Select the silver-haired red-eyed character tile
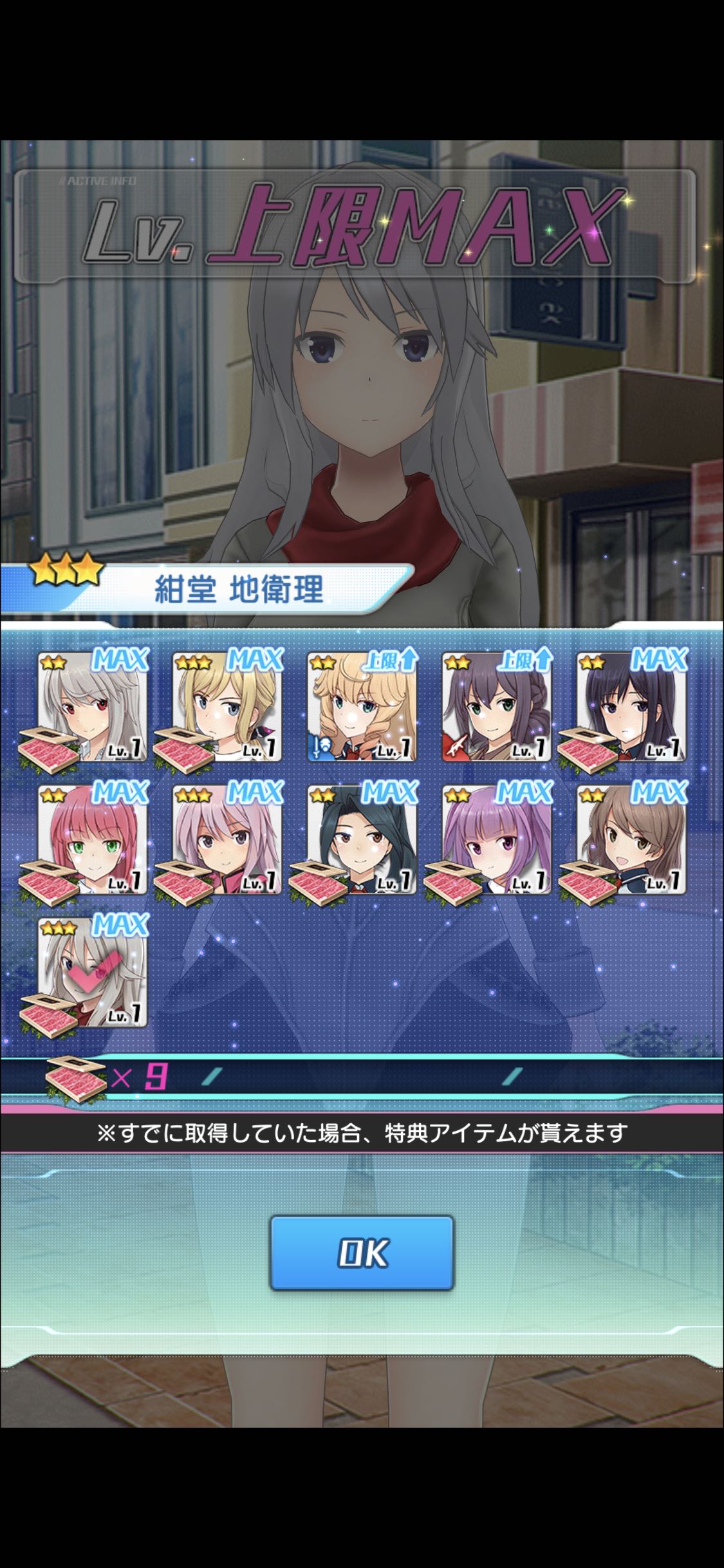This screenshot has width=724, height=1568. pos(93,707)
